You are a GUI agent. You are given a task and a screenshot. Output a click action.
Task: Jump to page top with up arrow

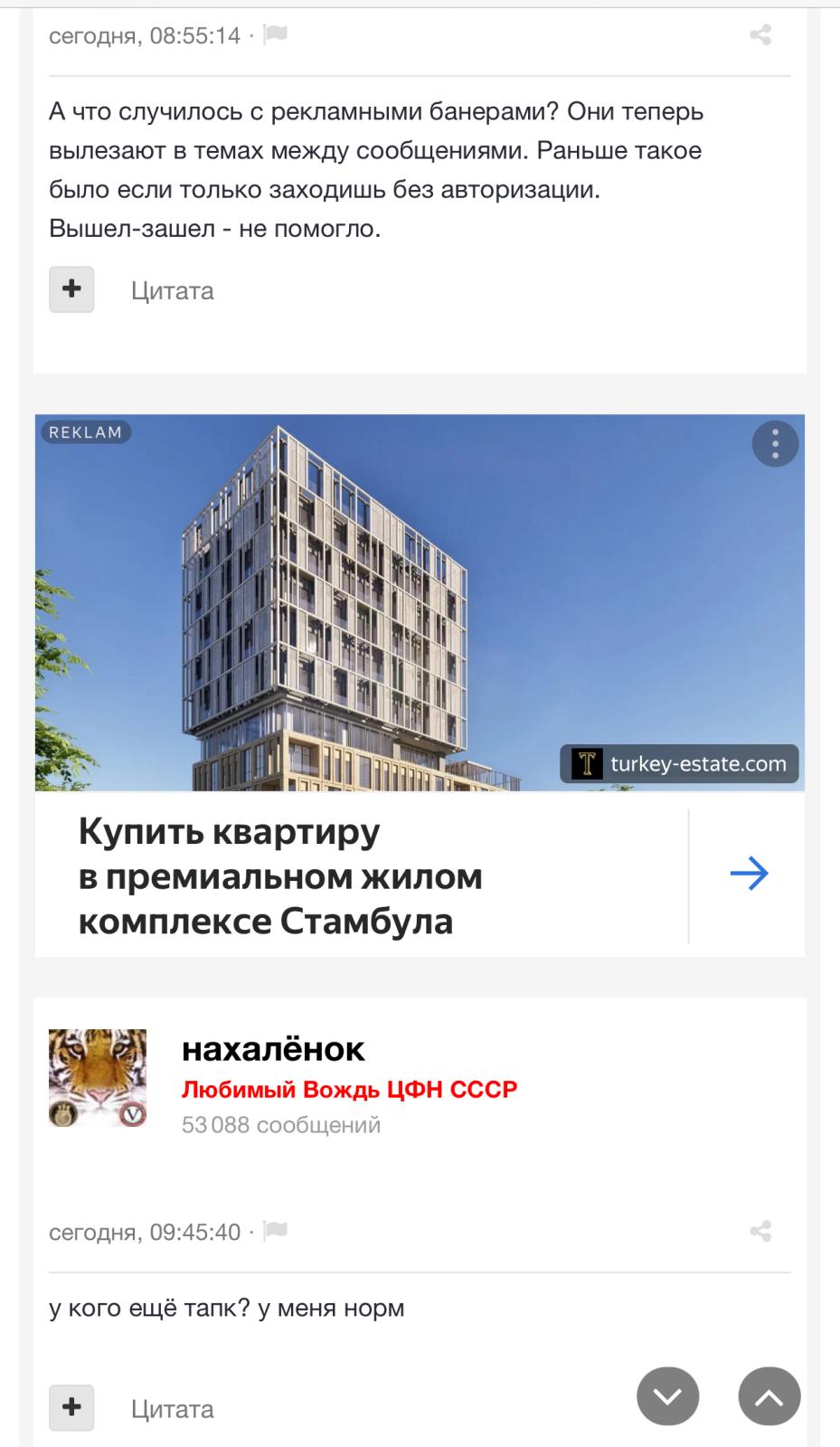coord(769,1396)
